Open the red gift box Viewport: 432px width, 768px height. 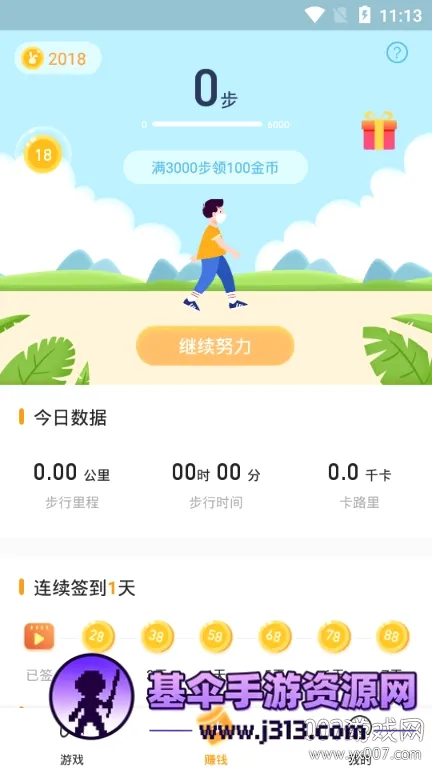[379, 130]
